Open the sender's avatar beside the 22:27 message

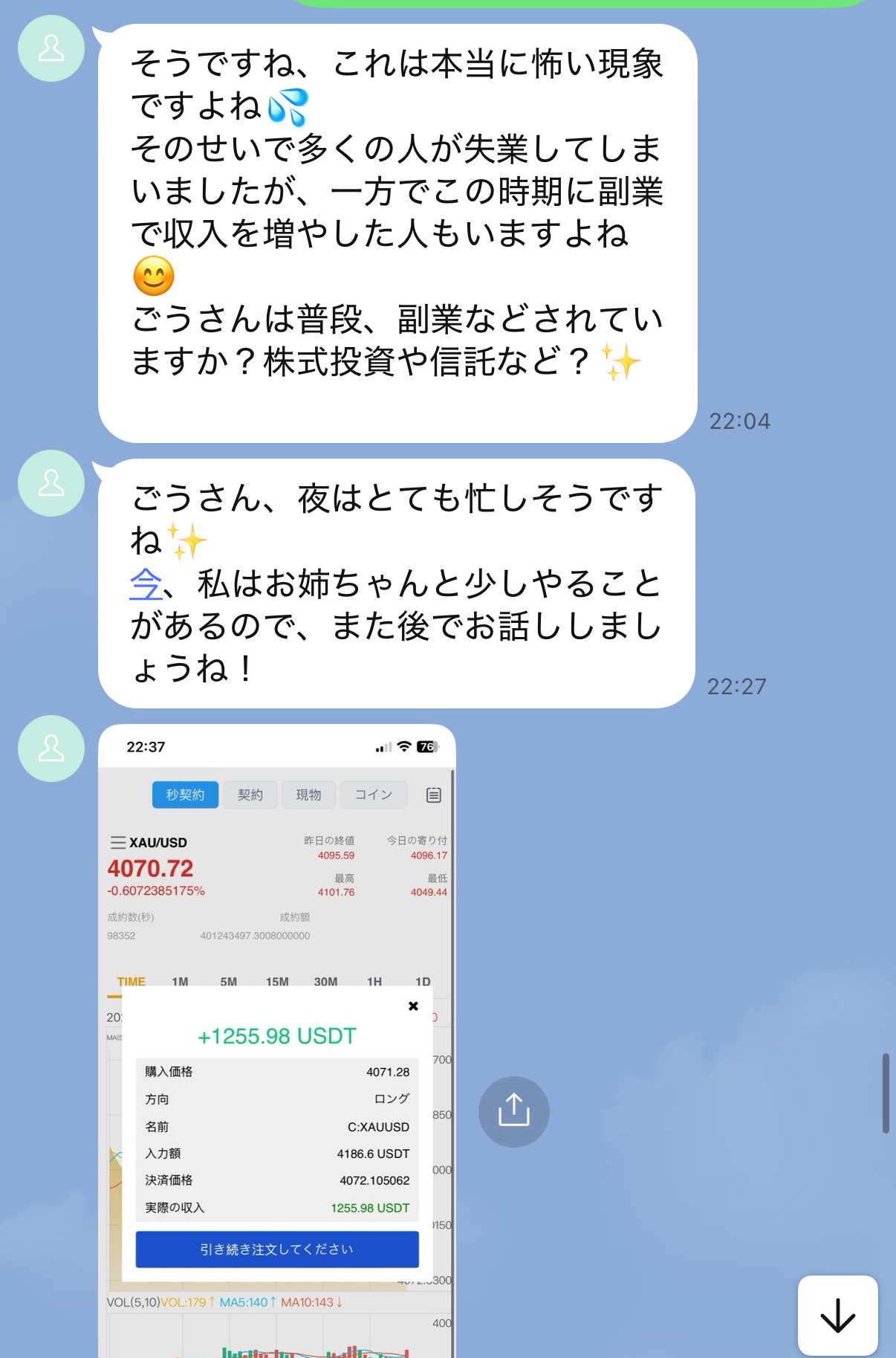[x=51, y=483]
